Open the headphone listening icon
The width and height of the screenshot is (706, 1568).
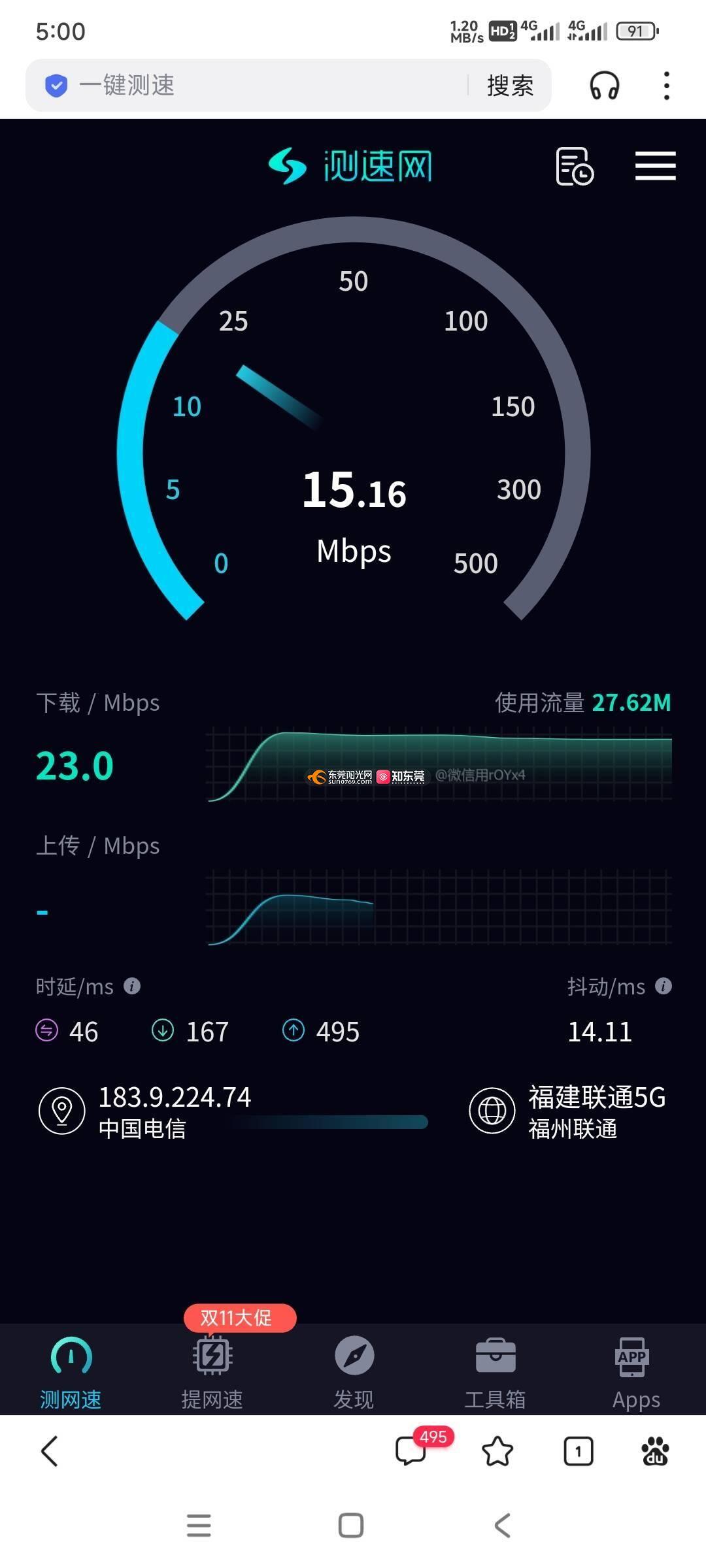(605, 86)
